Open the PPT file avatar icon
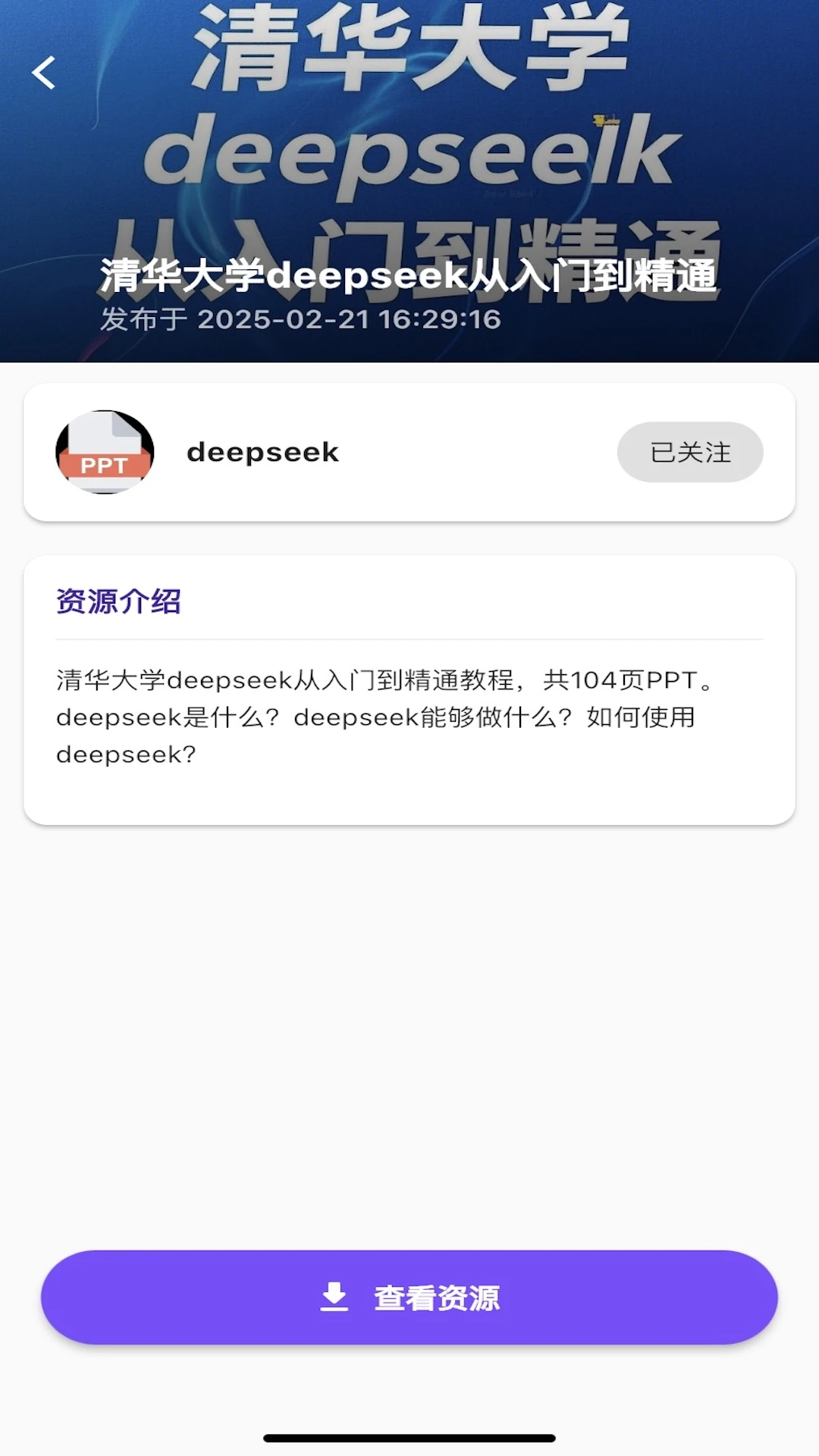This screenshot has width=819, height=1456. [105, 451]
